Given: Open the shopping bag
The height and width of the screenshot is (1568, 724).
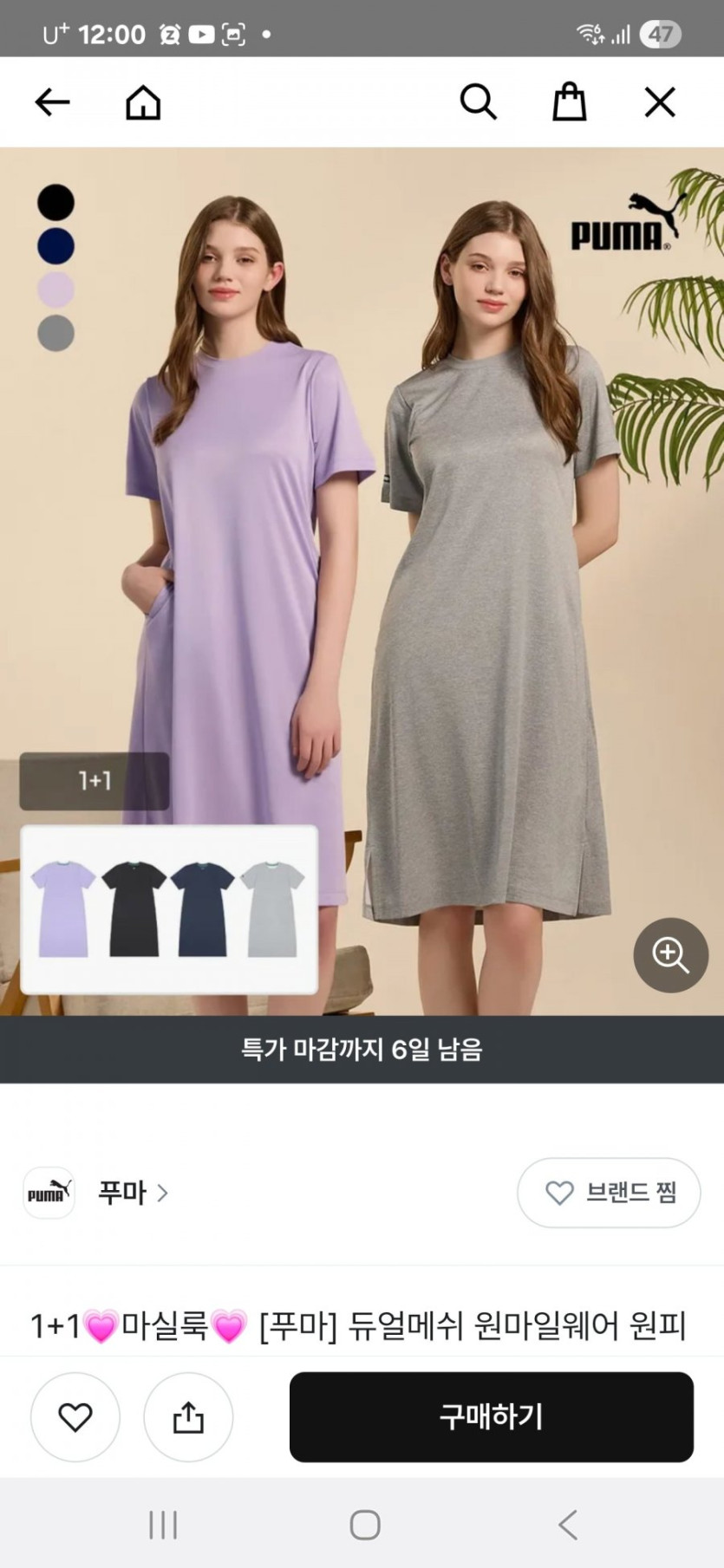Looking at the screenshot, I should (570, 102).
